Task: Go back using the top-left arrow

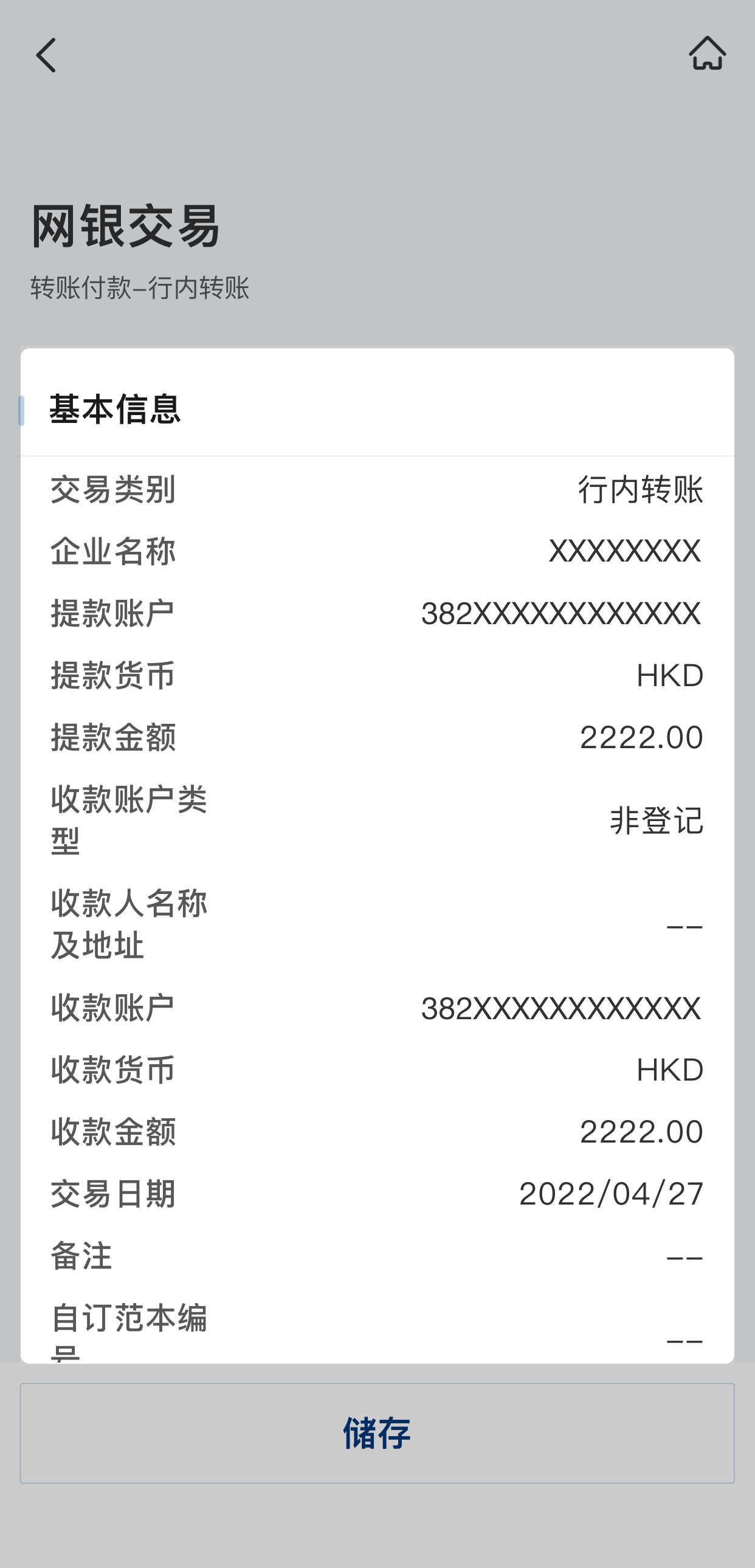Action: point(46,55)
